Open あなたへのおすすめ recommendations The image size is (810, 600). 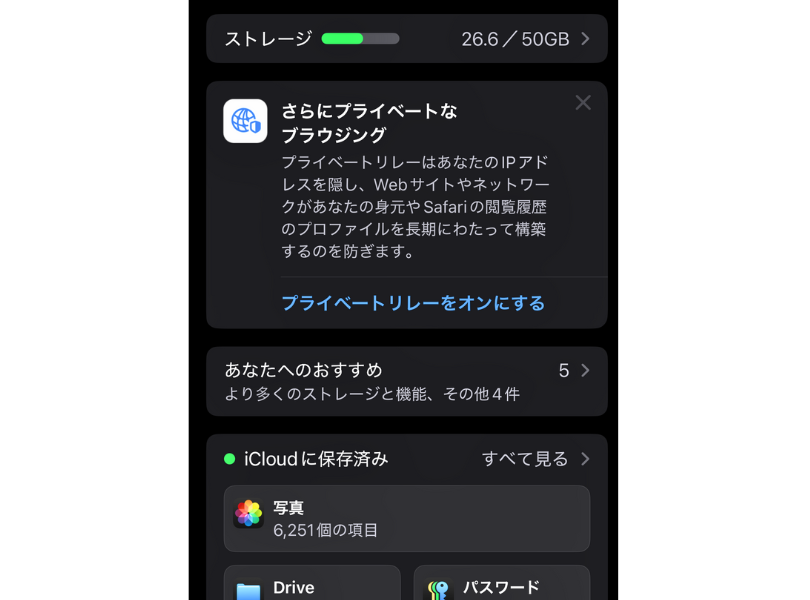tap(406, 381)
